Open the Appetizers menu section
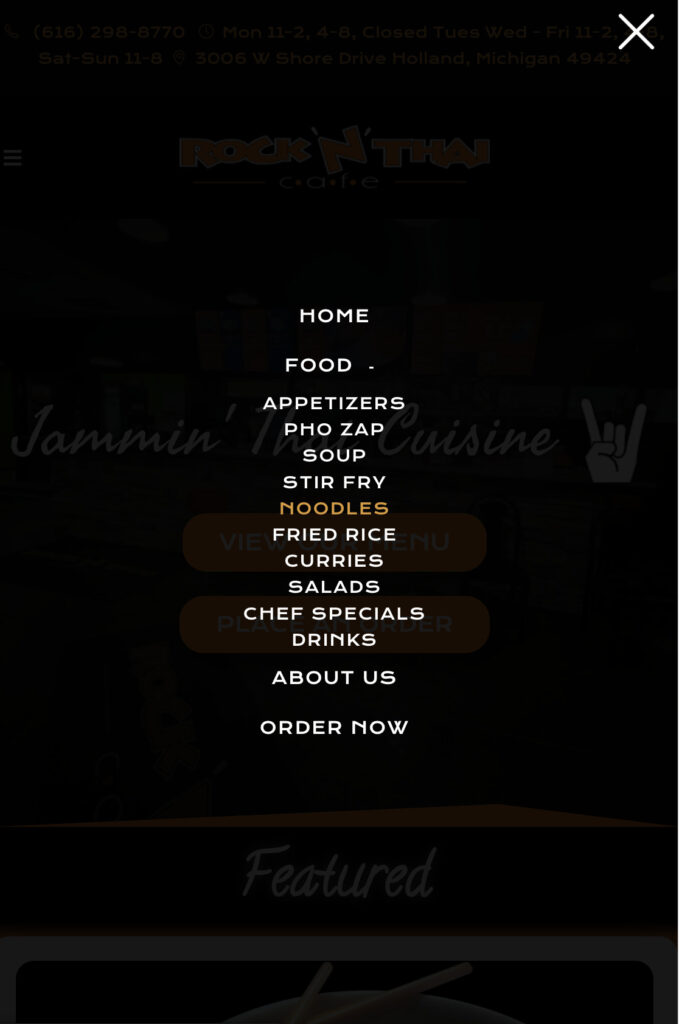Screen dimensions: 679x1024 coord(334,404)
